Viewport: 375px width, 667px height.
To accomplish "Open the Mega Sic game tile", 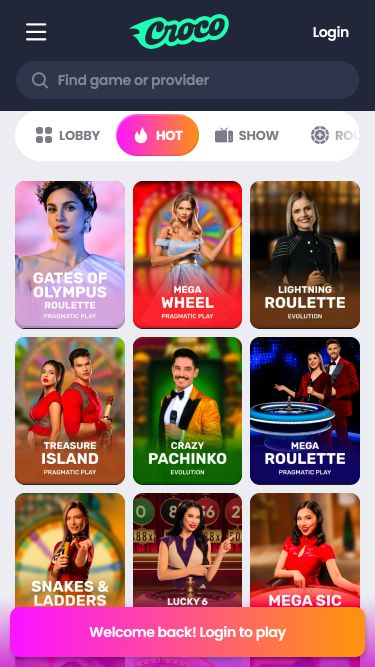I will [305, 550].
